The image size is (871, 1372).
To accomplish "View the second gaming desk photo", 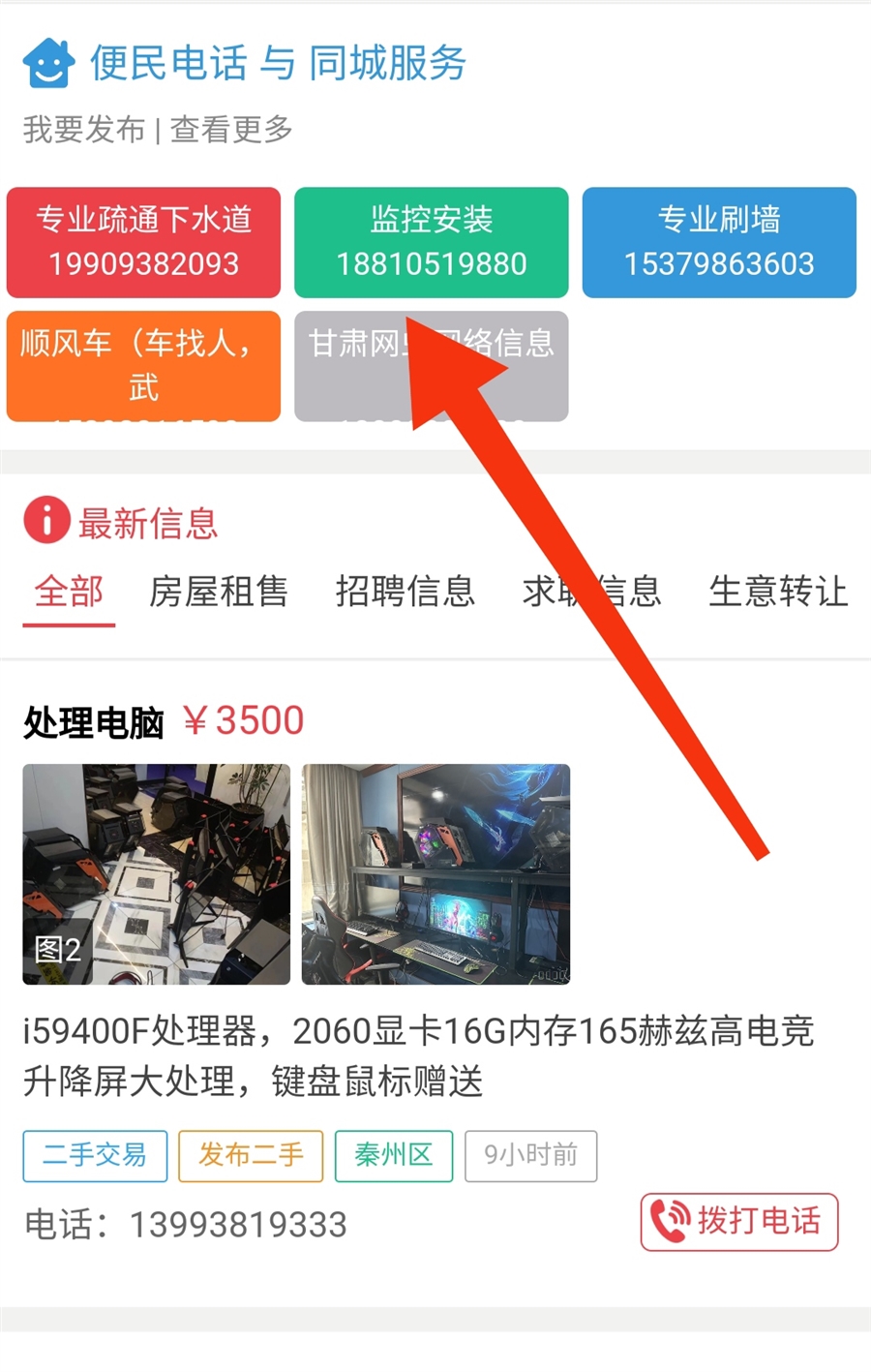I will (435, 874).
